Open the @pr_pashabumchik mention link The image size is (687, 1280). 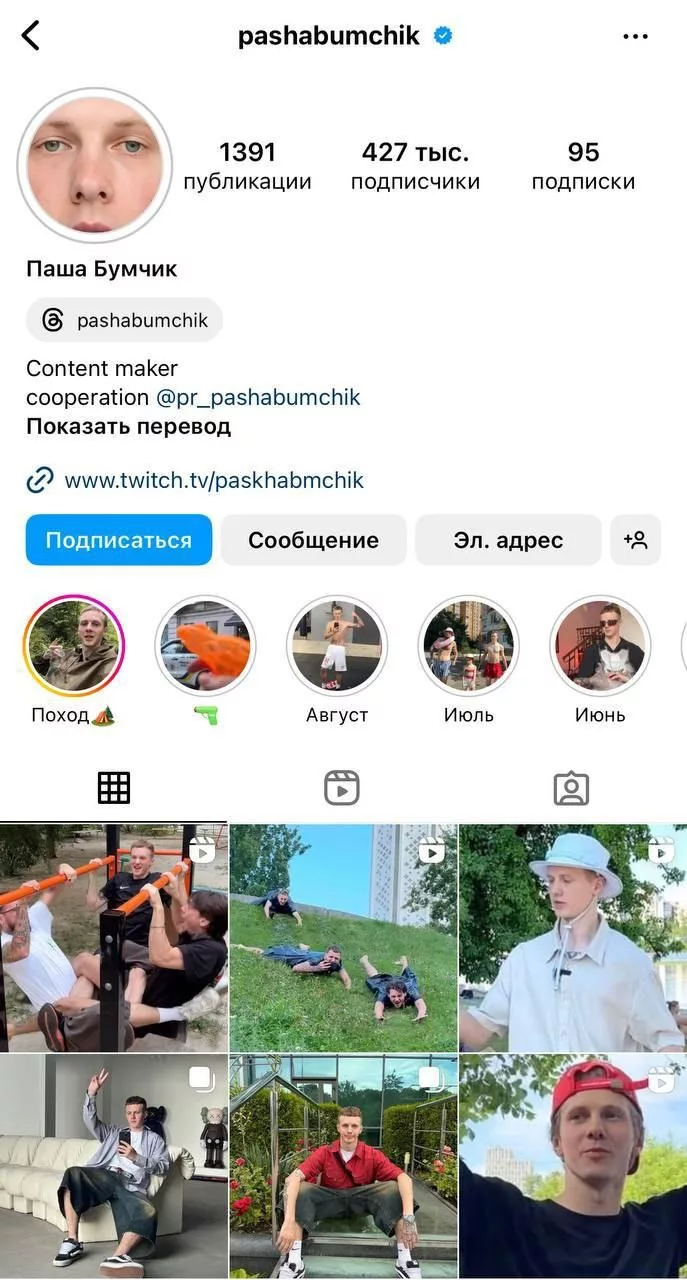258,397
